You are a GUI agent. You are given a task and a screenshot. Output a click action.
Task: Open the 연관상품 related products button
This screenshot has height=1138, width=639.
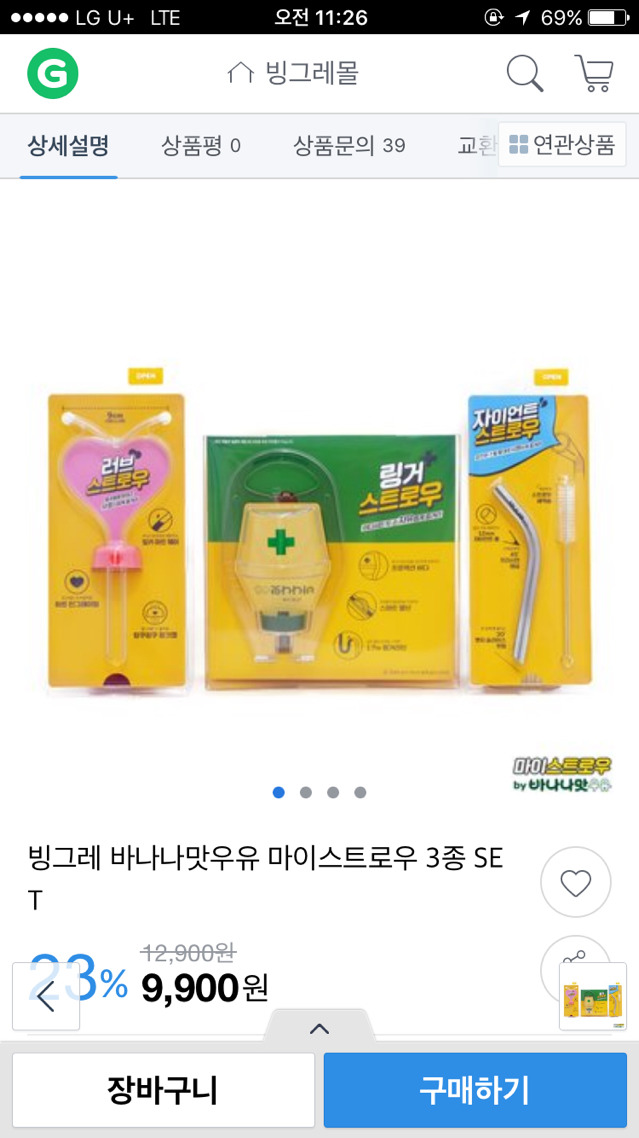[562, 146]
